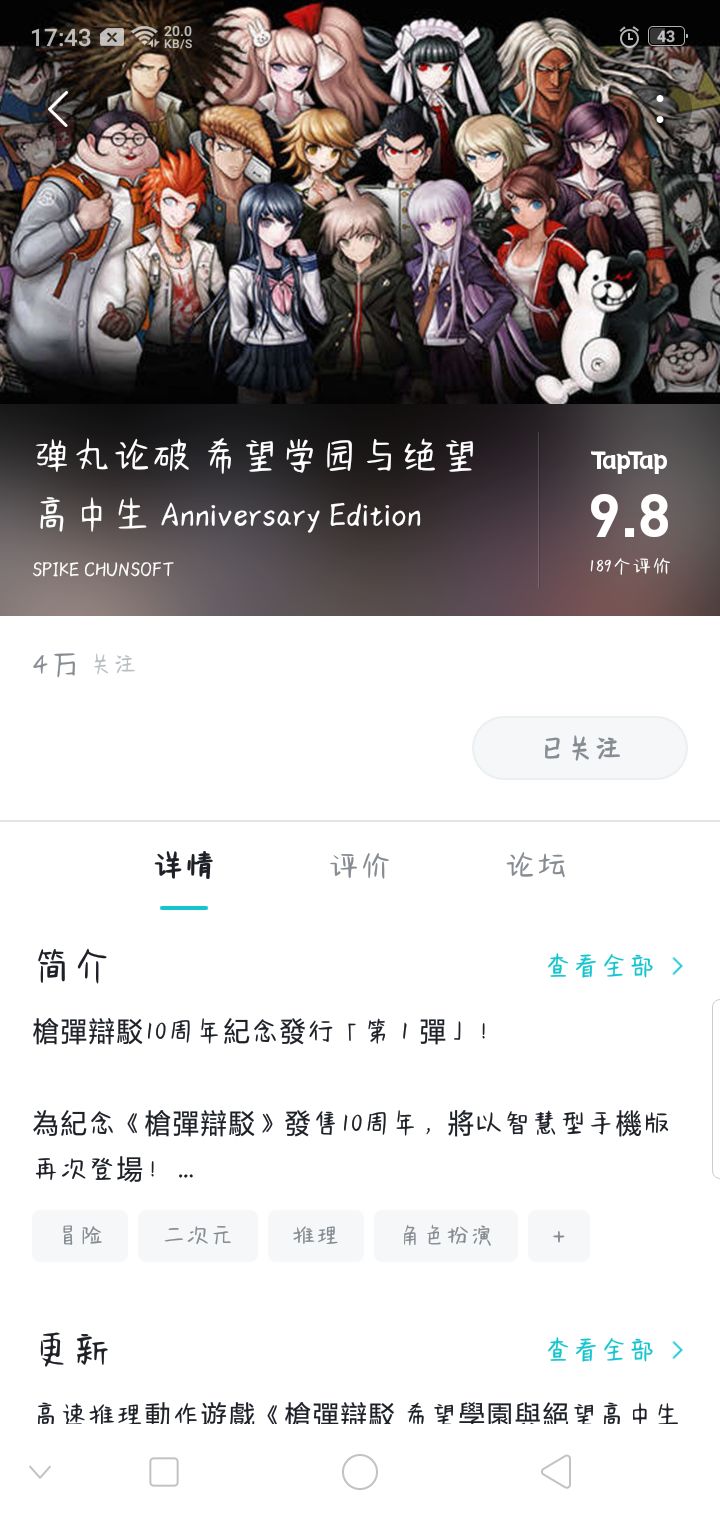The height and width of the screenshot is (1520, 720).
Task: Tap the square recent apps navigation button
Action: (x=163, y=1471)
